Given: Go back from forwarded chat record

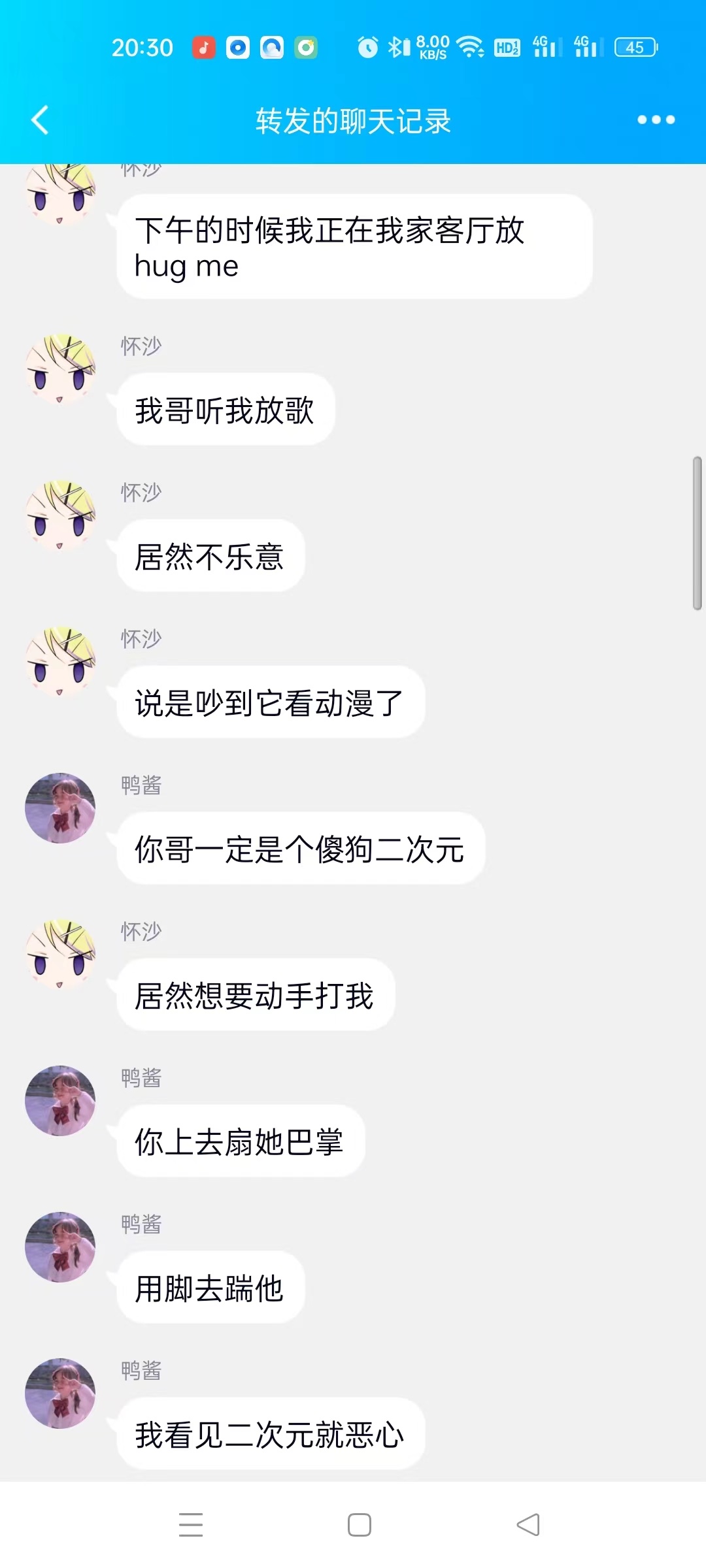Looking at the screenshot, I should 40,120.
